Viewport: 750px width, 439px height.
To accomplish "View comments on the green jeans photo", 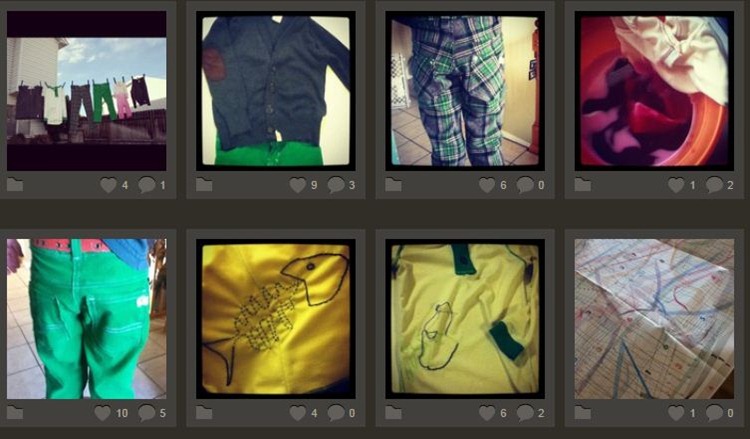I will (x=147, y=413).
